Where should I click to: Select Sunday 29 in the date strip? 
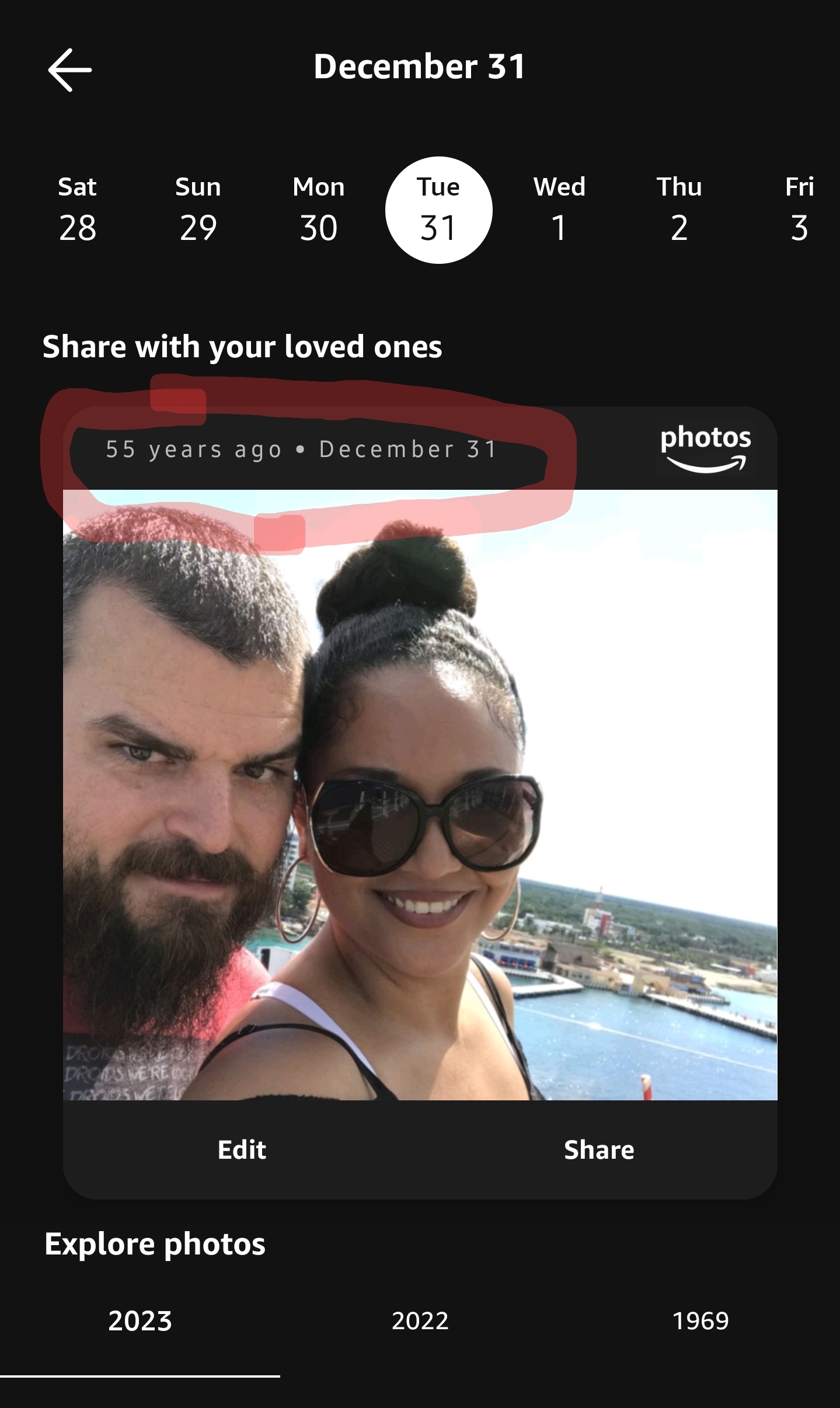(198, 210)
